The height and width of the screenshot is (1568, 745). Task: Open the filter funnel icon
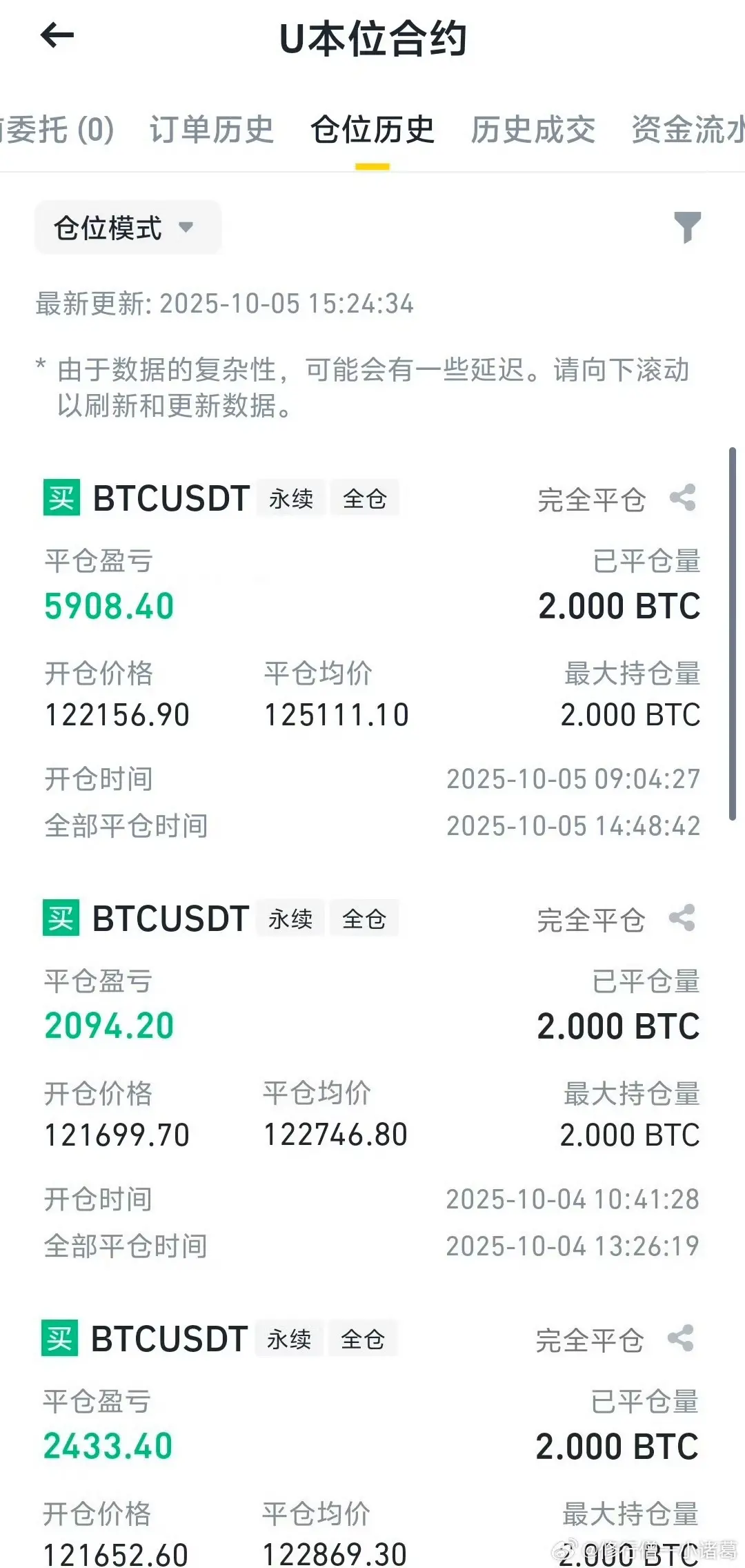687,227
